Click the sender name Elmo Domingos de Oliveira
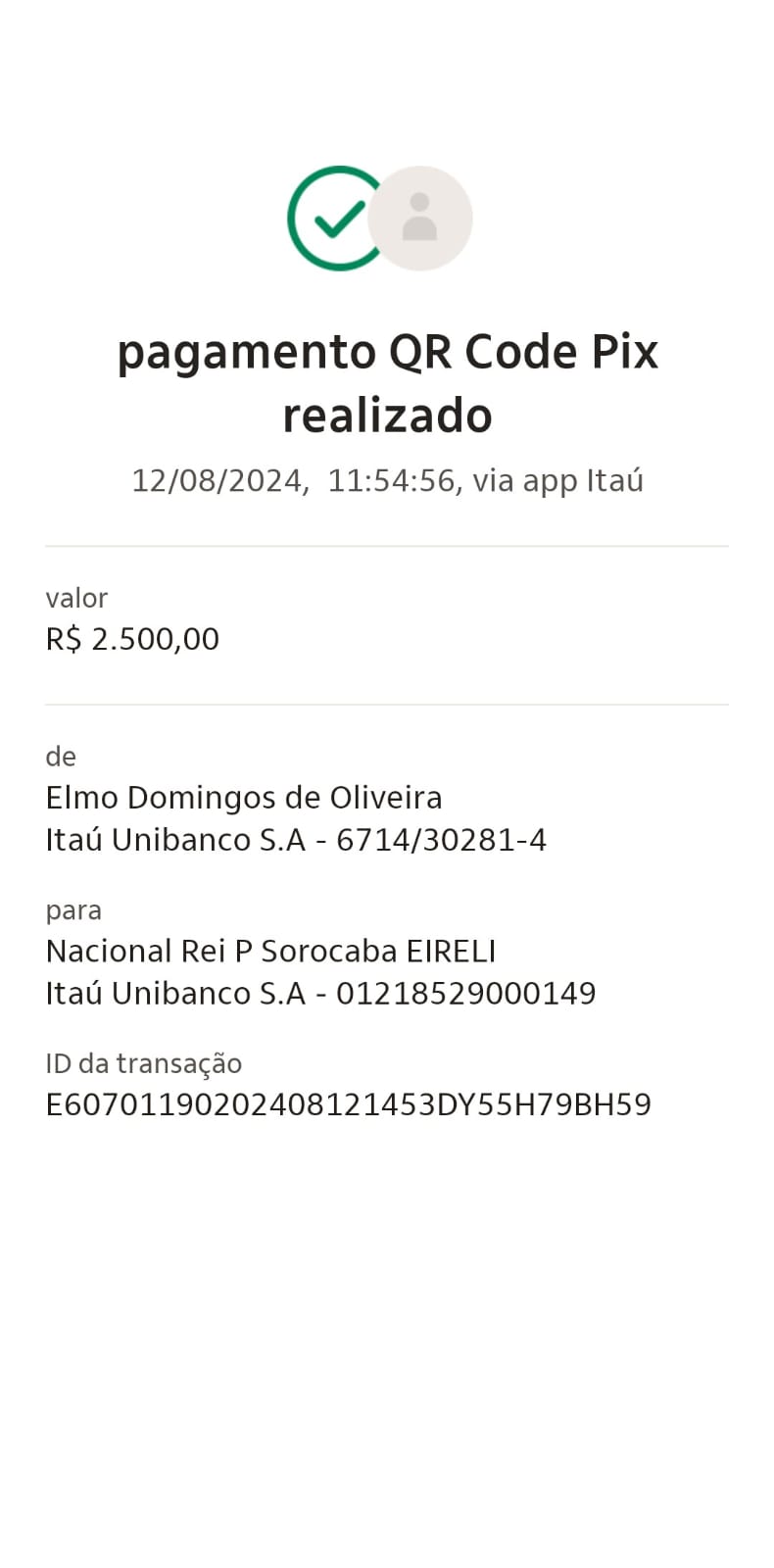Image resolution: width=774 pixels, height=1568 pixels. pos(244,797)
